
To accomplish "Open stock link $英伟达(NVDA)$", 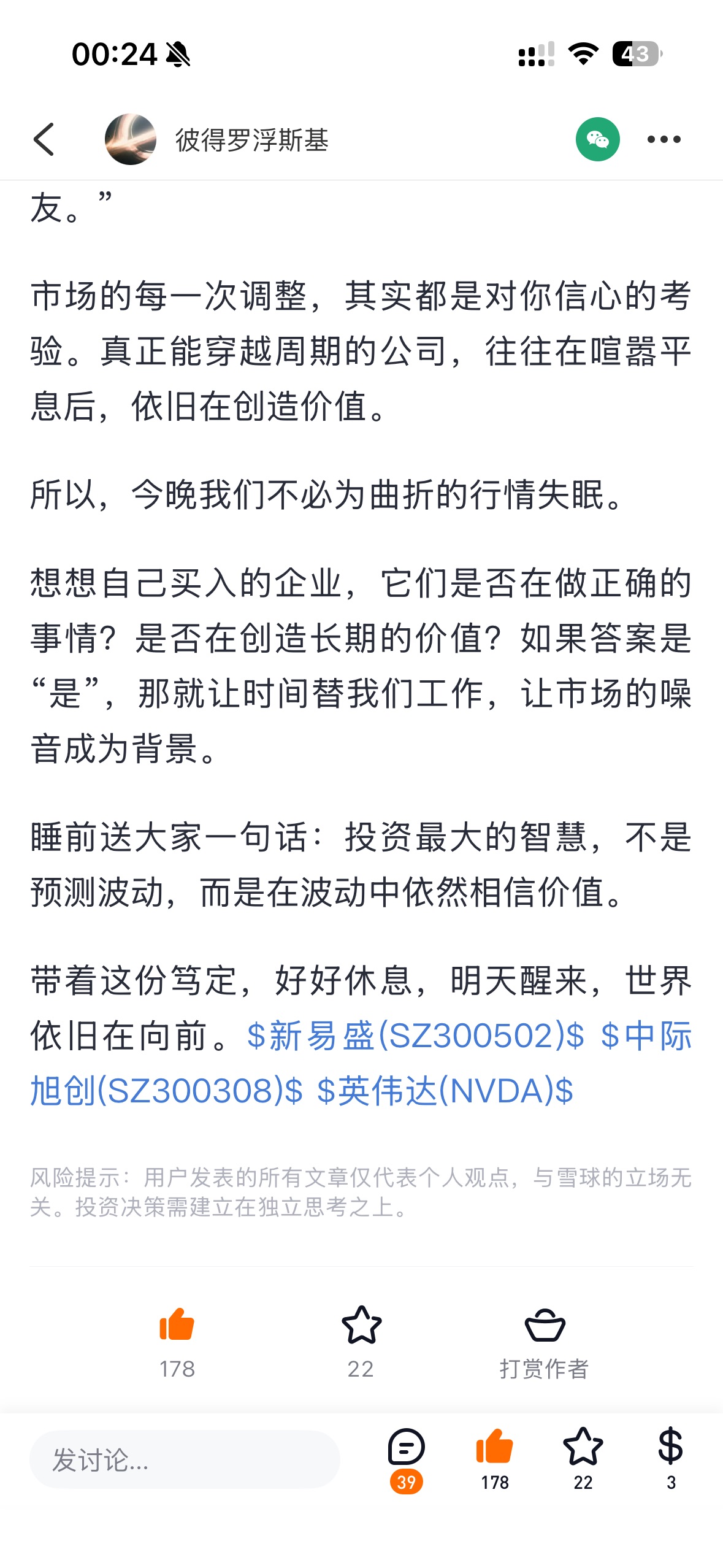I will point(445,1091).
